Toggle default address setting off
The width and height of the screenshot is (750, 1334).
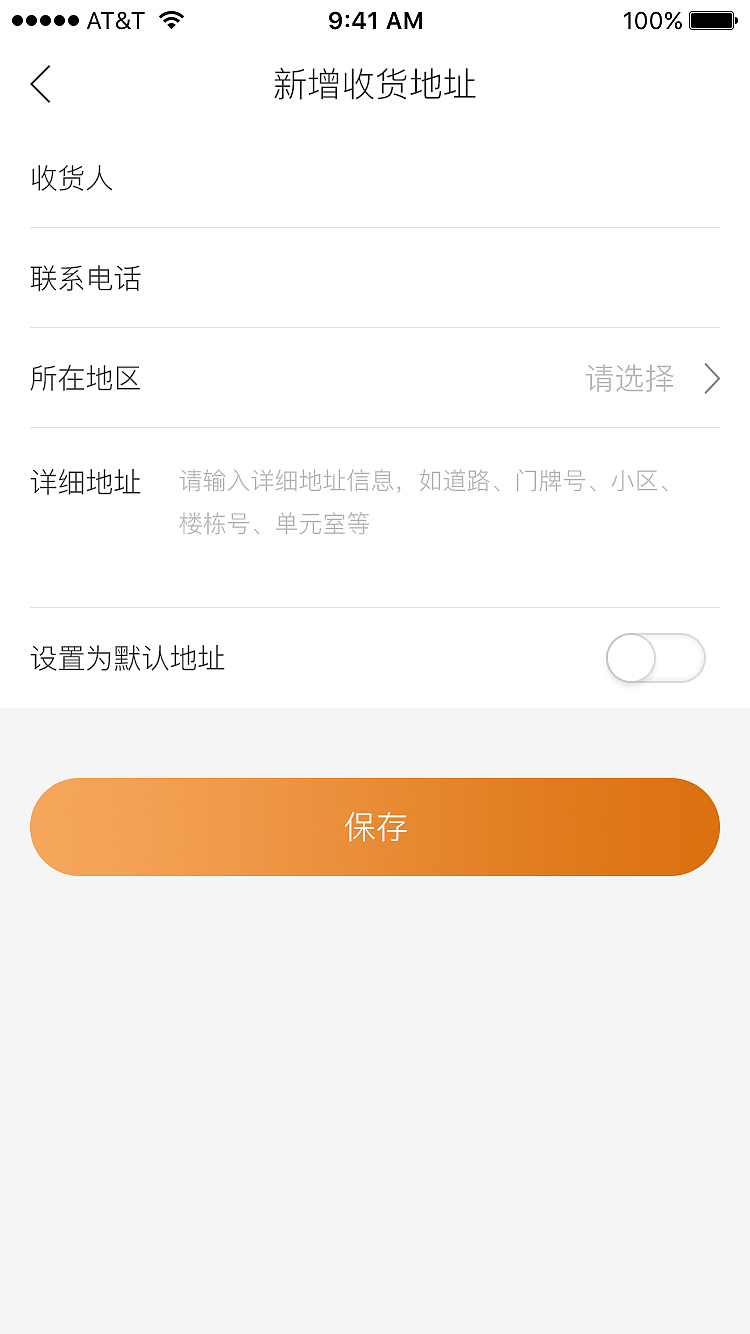coord(655,659)
